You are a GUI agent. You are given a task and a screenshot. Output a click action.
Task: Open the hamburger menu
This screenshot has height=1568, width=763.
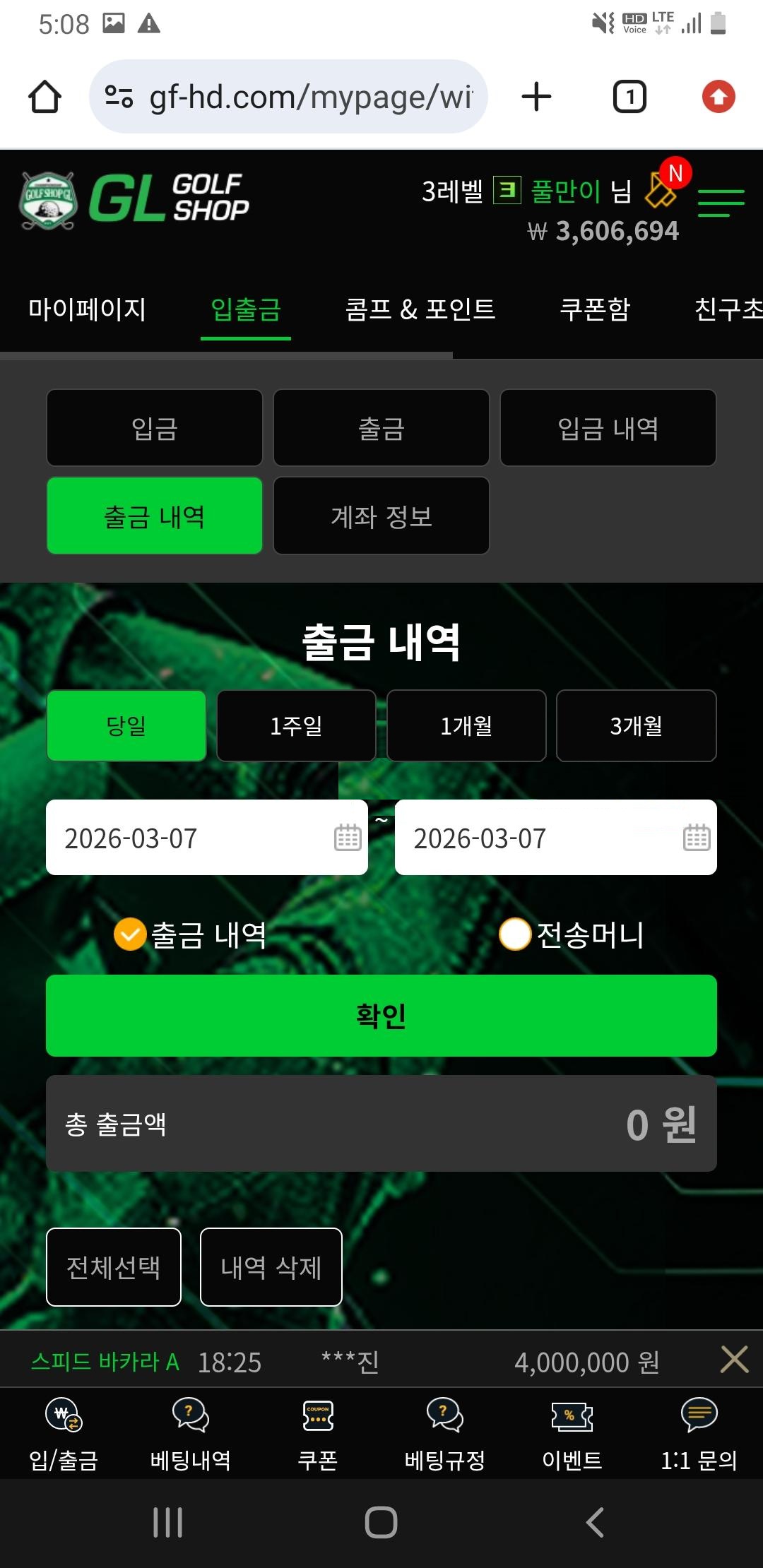[721, 203]
